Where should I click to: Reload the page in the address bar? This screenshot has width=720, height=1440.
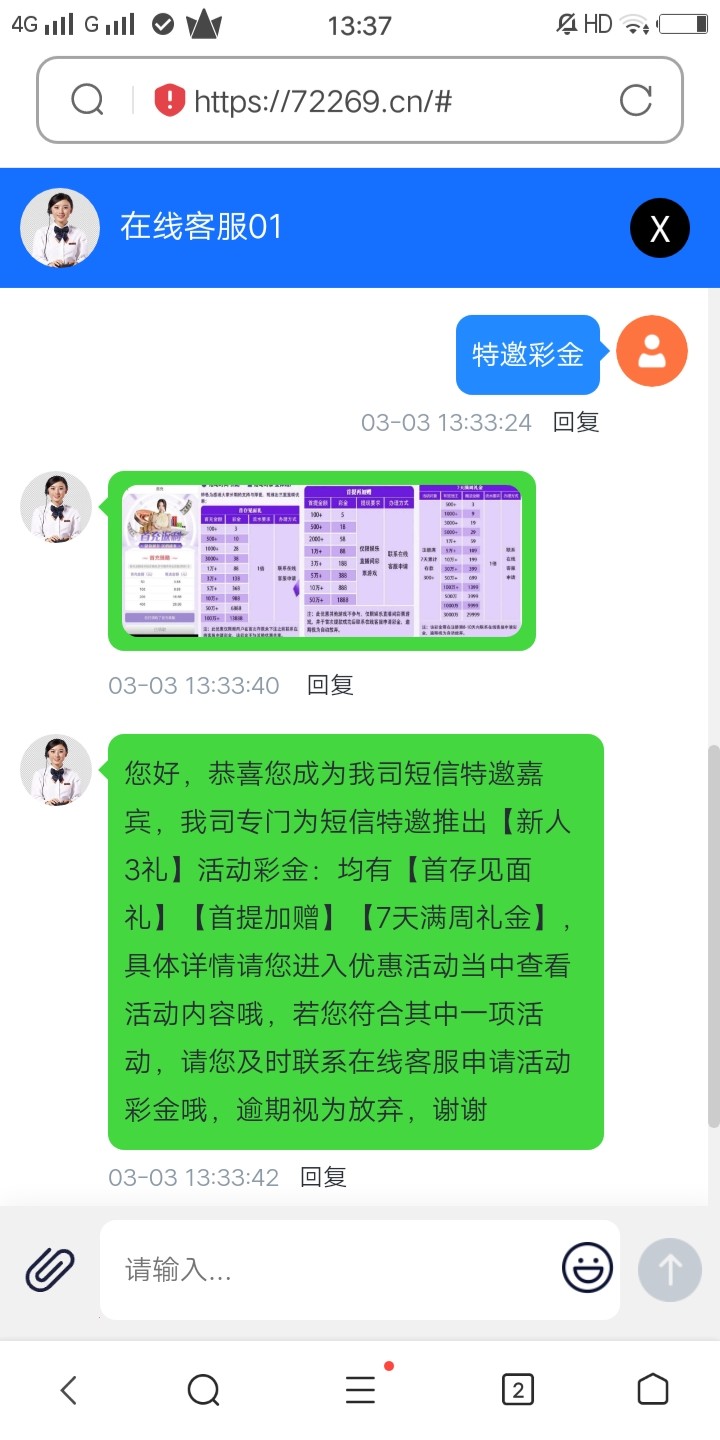pos(636,100)
